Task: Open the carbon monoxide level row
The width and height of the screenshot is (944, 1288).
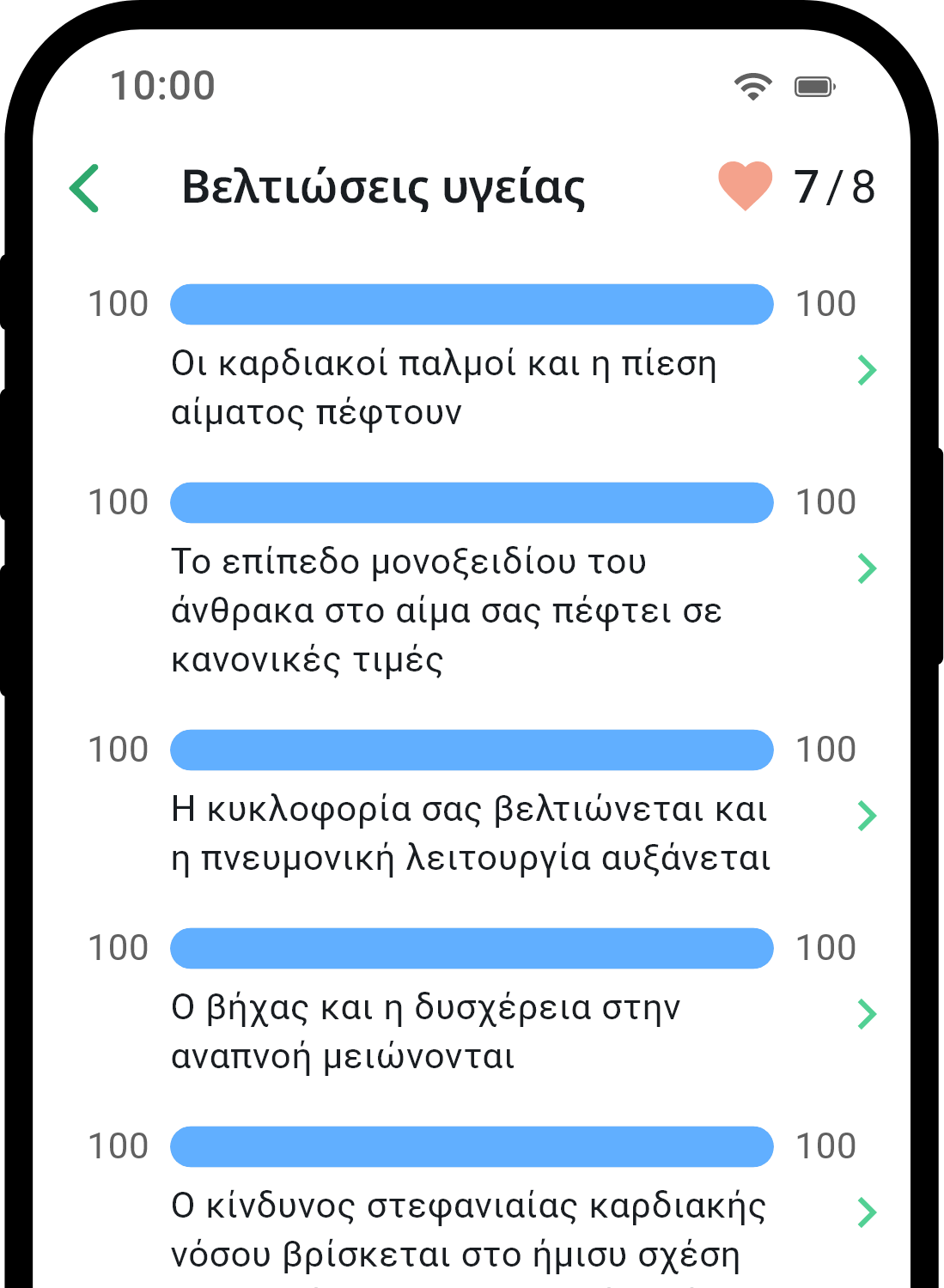Action: [x=866, y=568]
